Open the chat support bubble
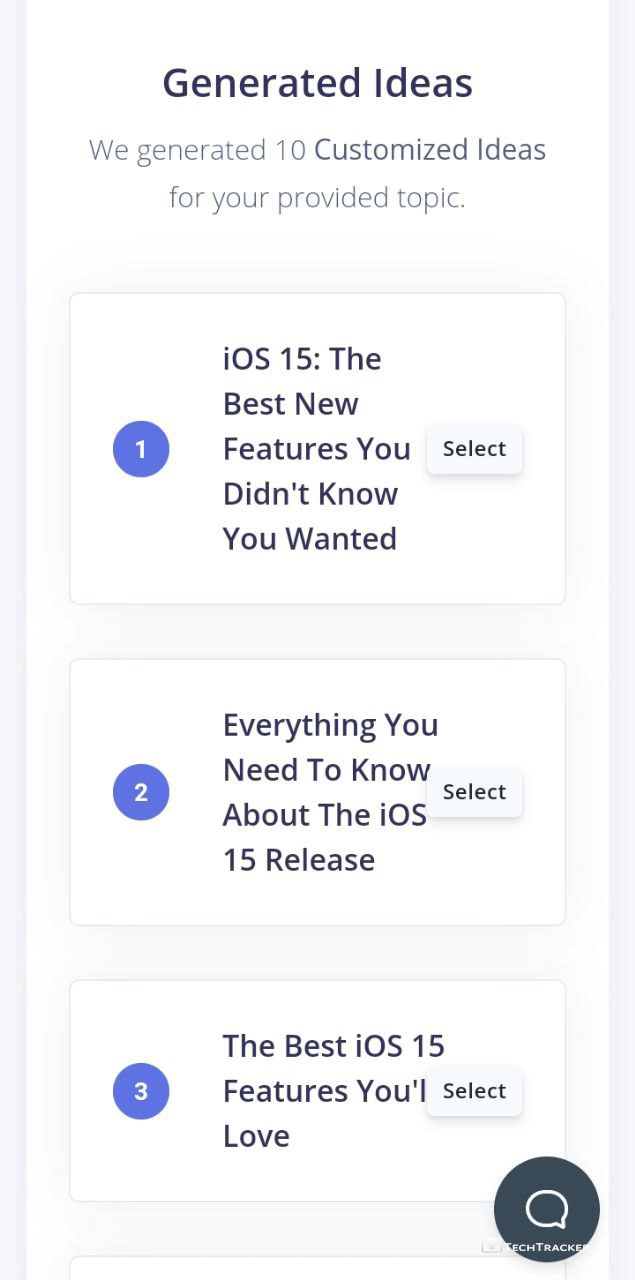 pyautogui.click(x=546, y=1209)
